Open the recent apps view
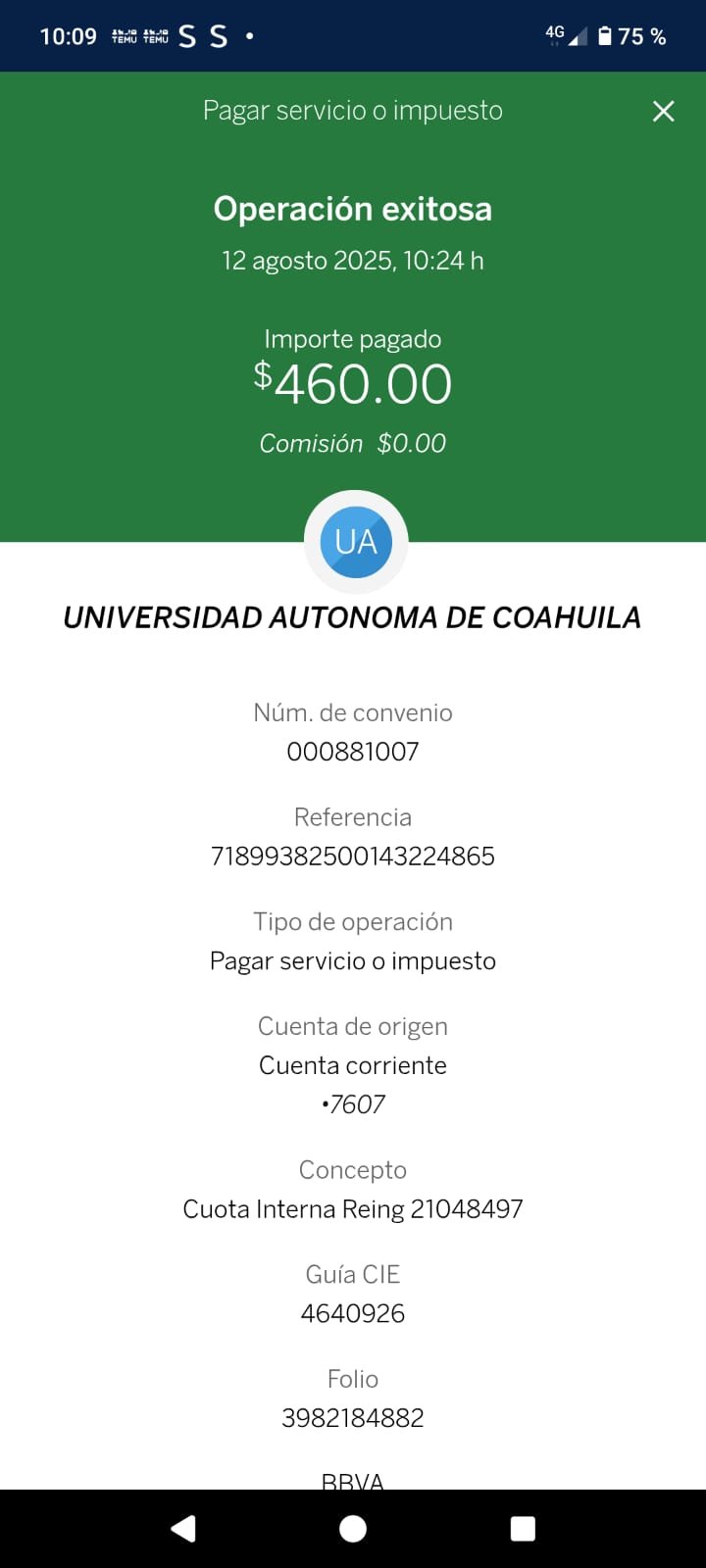This screenshot has height=1568, width=706. click(523, 1529)
